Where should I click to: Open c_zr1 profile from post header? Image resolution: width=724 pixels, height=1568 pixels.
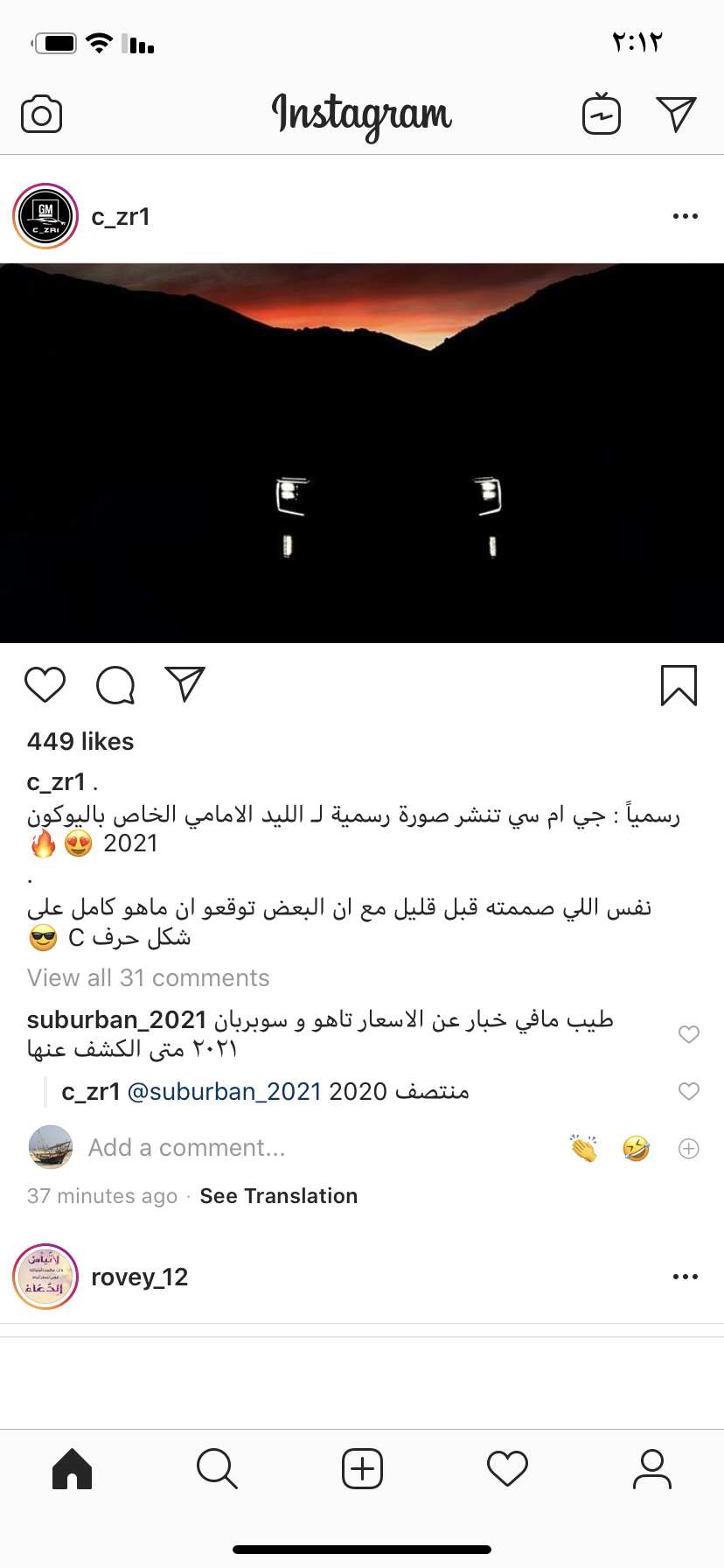coord(121,216)
